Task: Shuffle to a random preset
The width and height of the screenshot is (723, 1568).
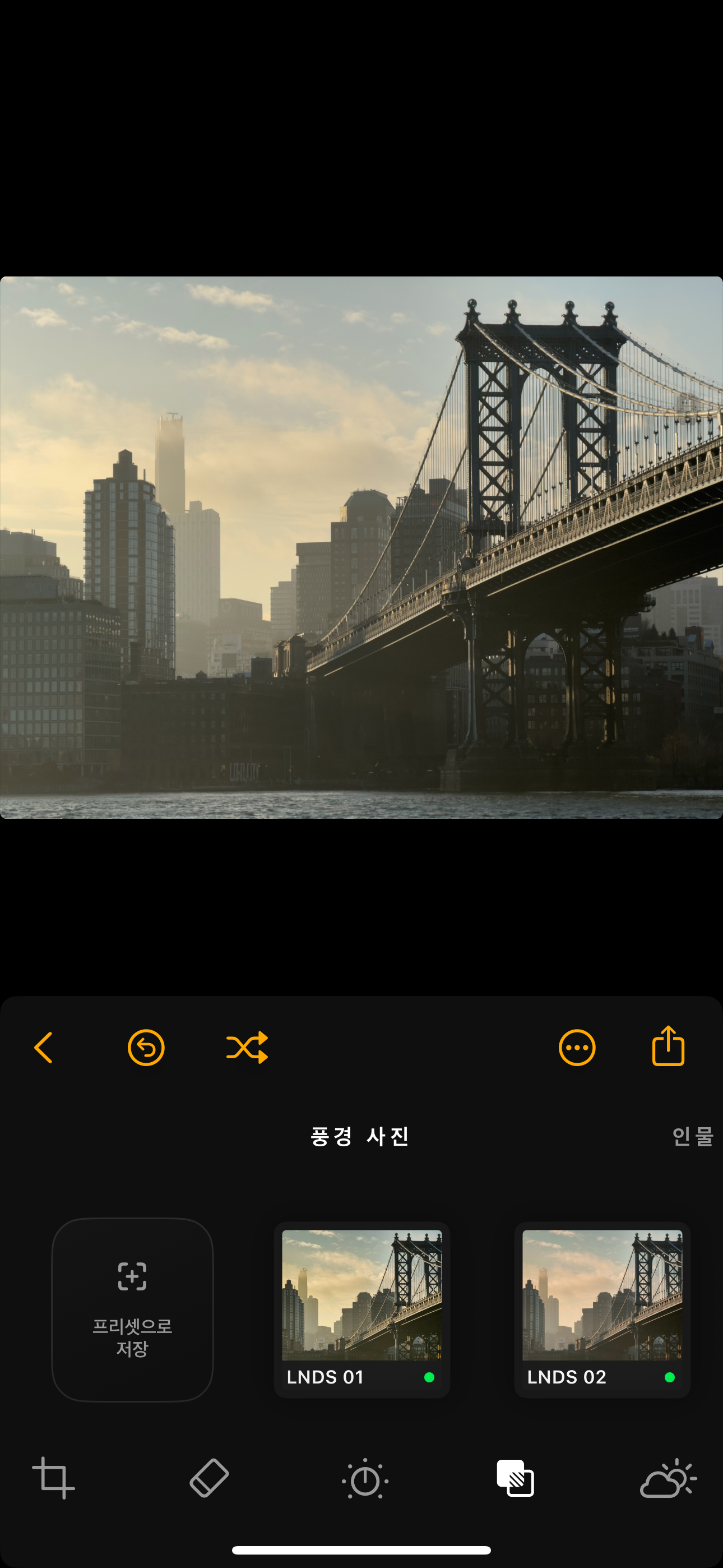Action: 247,1048
